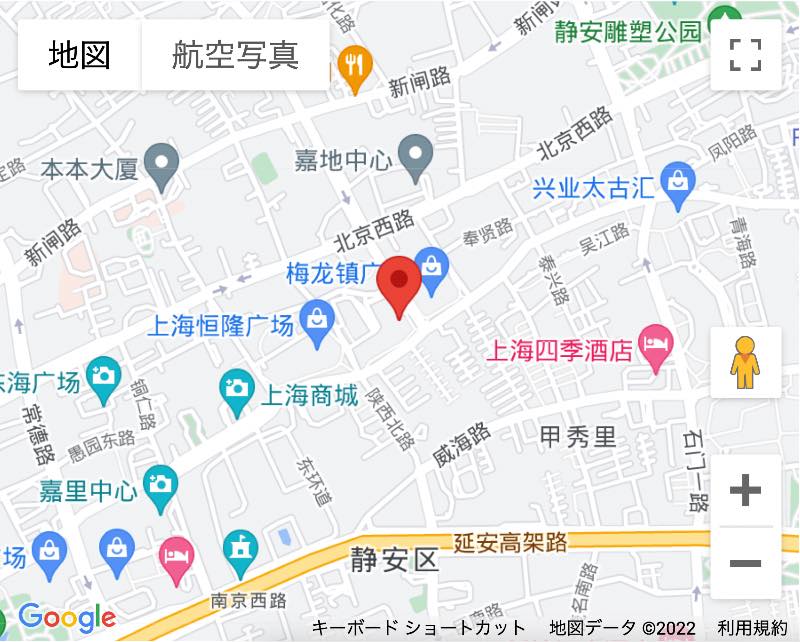Zoom out with the minus button

(745, 563)
